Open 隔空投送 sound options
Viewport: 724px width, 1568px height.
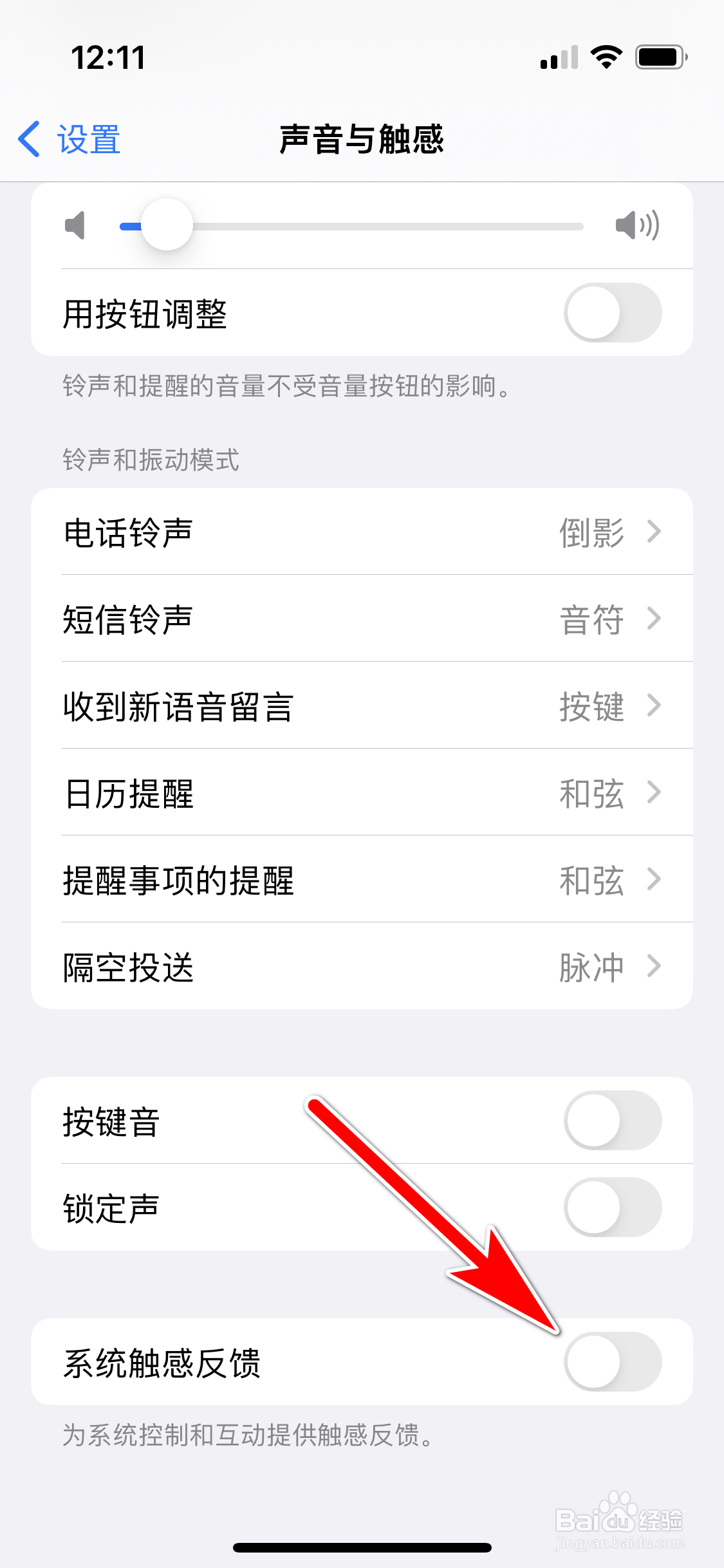point(362,966)
